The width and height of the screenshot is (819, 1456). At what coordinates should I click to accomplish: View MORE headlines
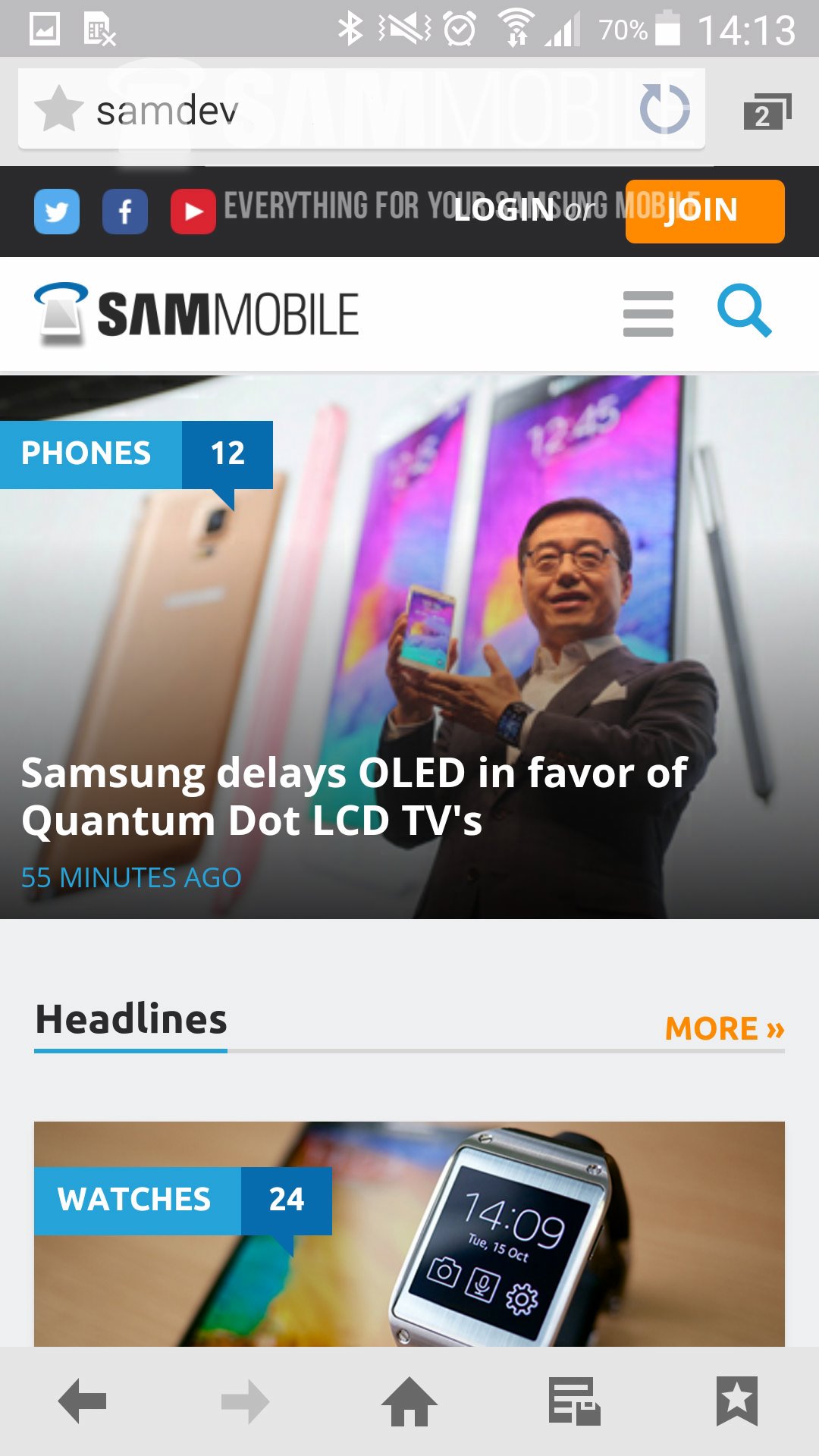pyautogui.click(x=723, y=1029)
